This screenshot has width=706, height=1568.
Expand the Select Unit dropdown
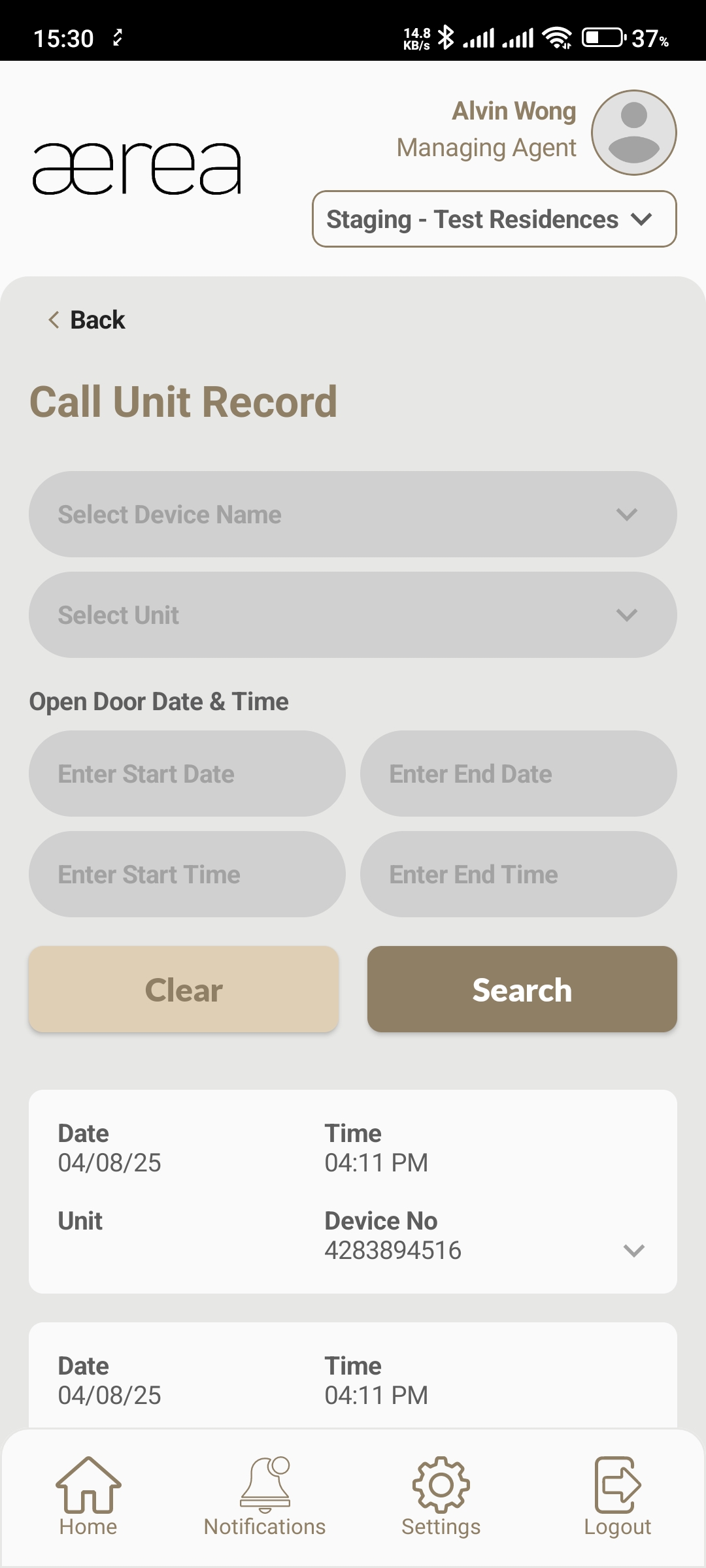coord(352,615)
